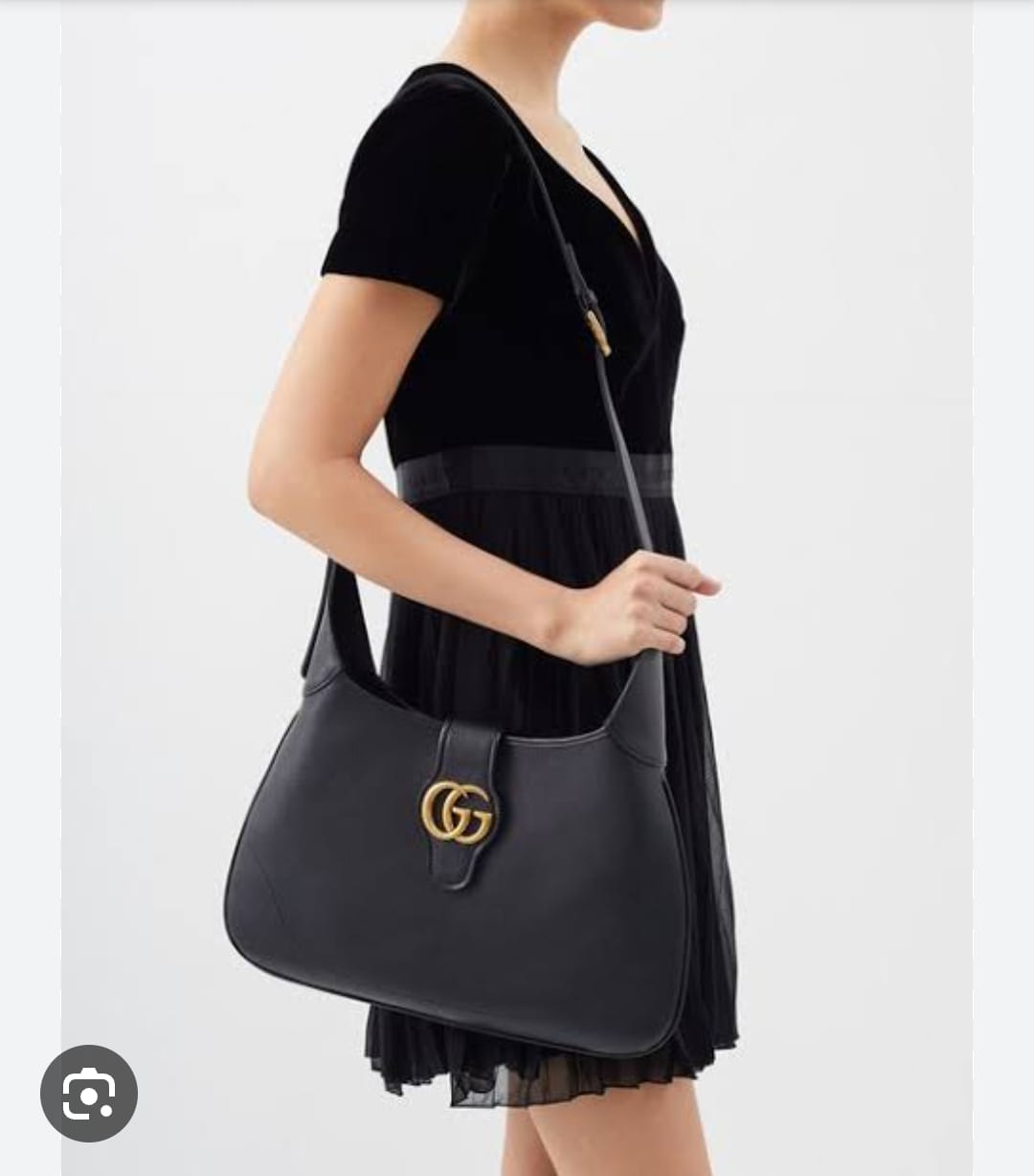Search this image with Google Lens
Image resolution: width=1034 pixels, height=1176 pixels.
coord(89,1094)
